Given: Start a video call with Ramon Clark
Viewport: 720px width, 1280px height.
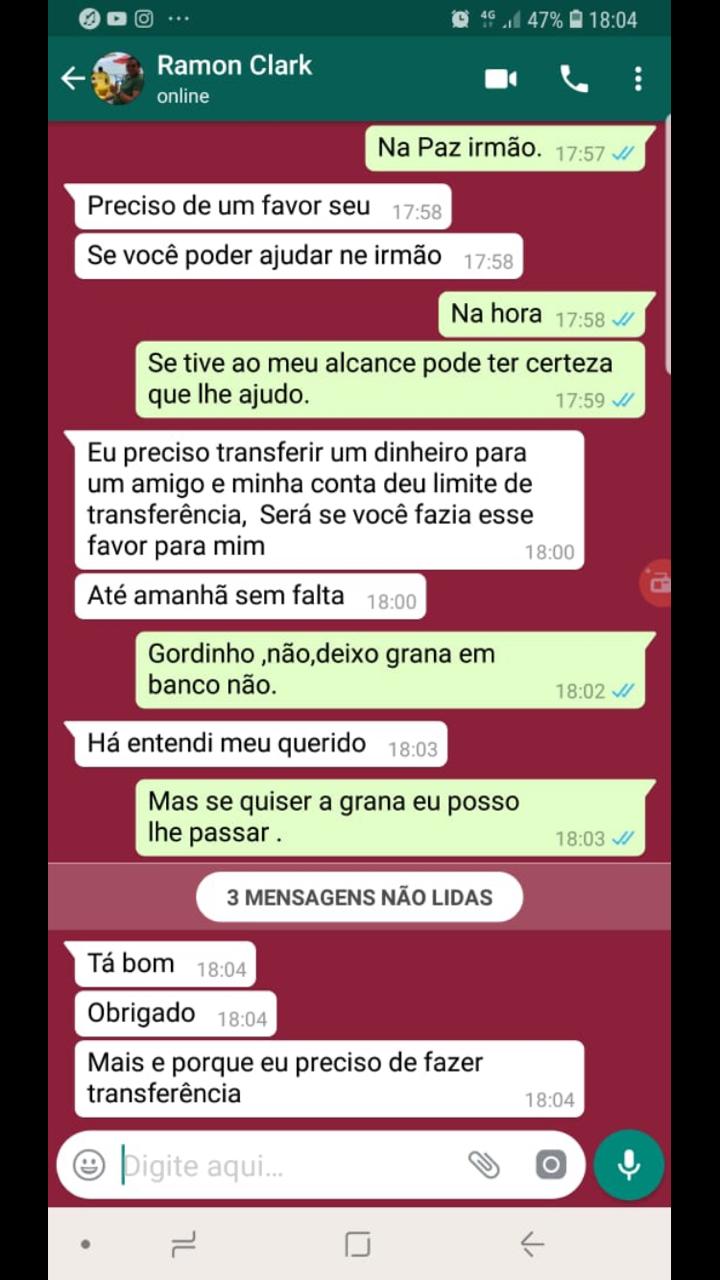Looking at the screenshot, I should pos(501,79).
